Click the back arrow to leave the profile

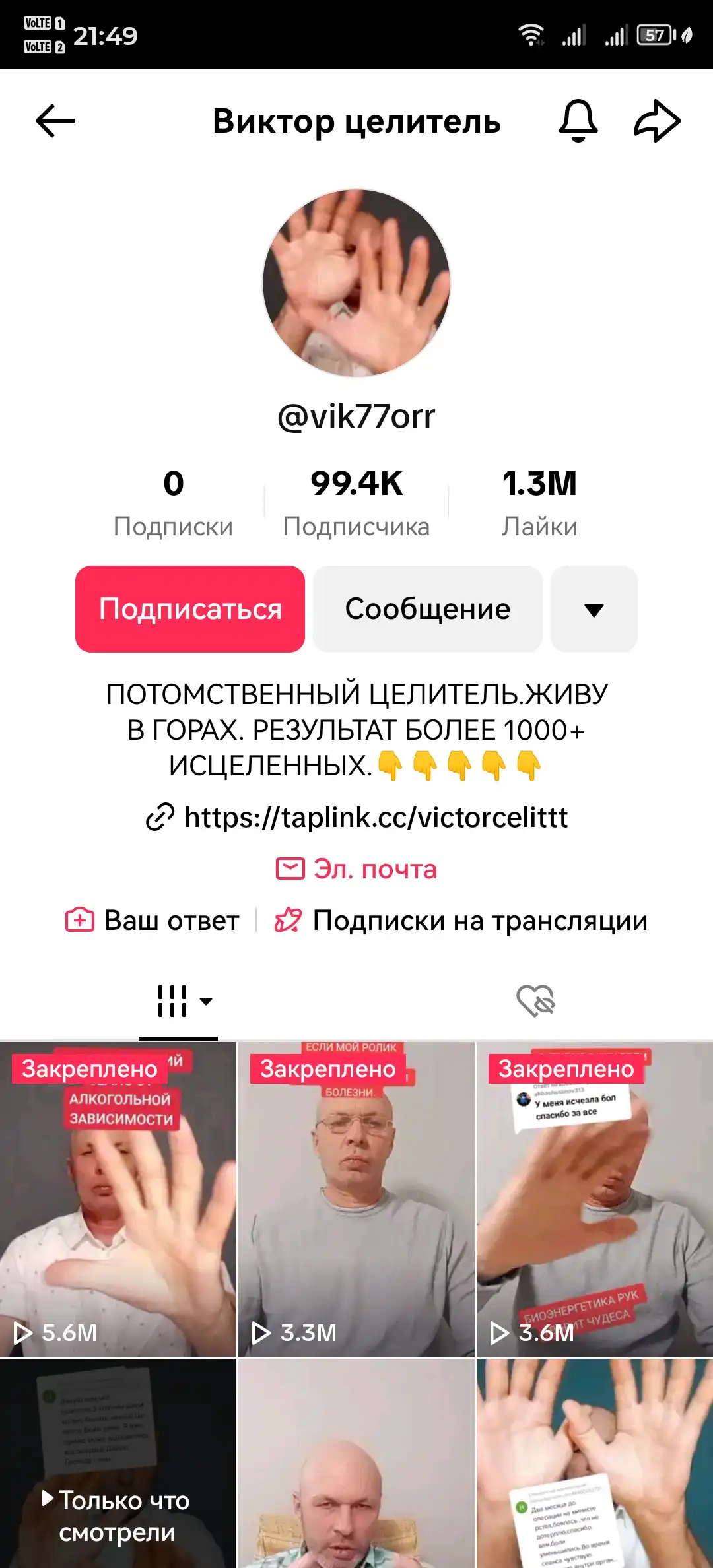pos(50,121)
